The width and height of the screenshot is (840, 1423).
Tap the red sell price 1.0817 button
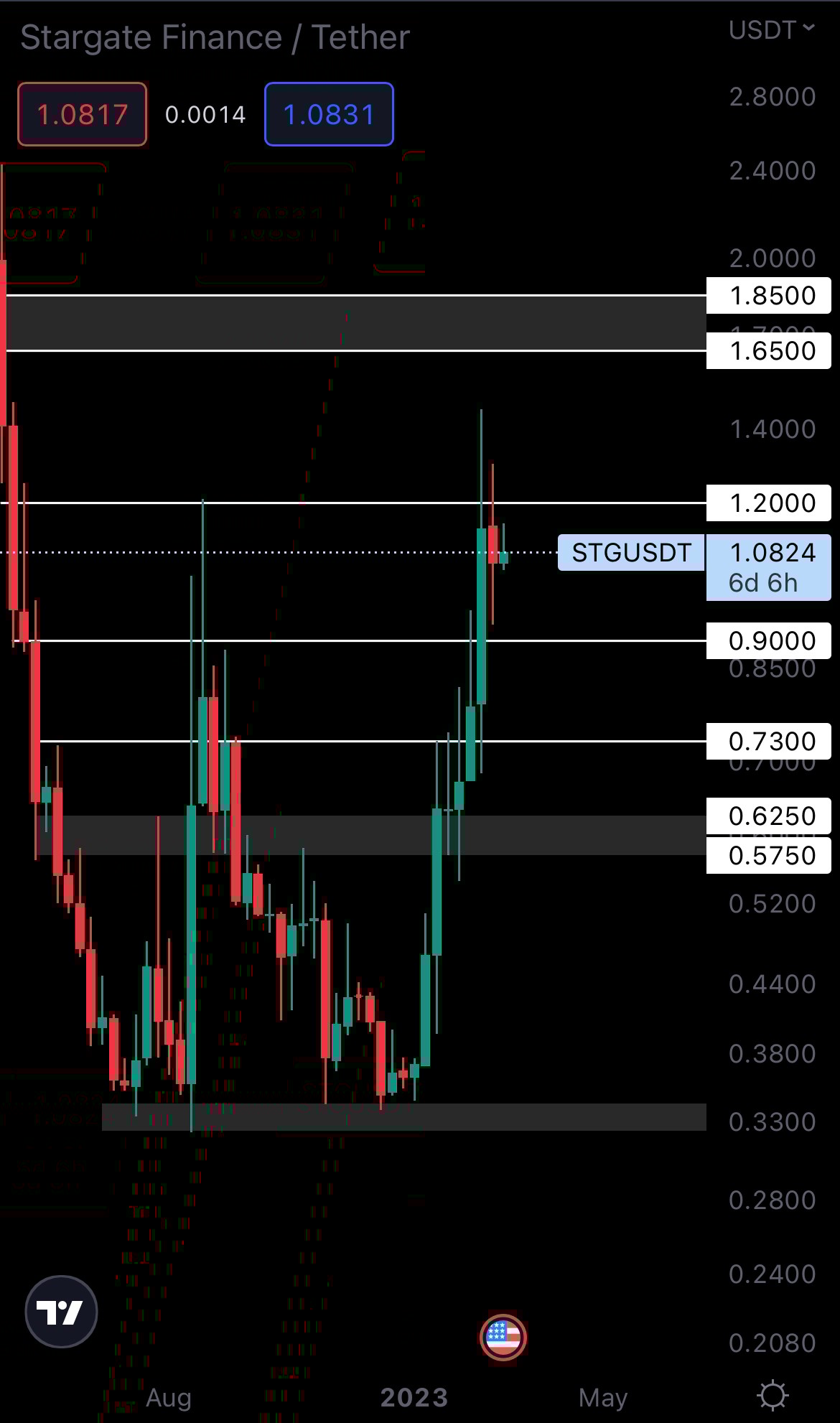(82, 114)
